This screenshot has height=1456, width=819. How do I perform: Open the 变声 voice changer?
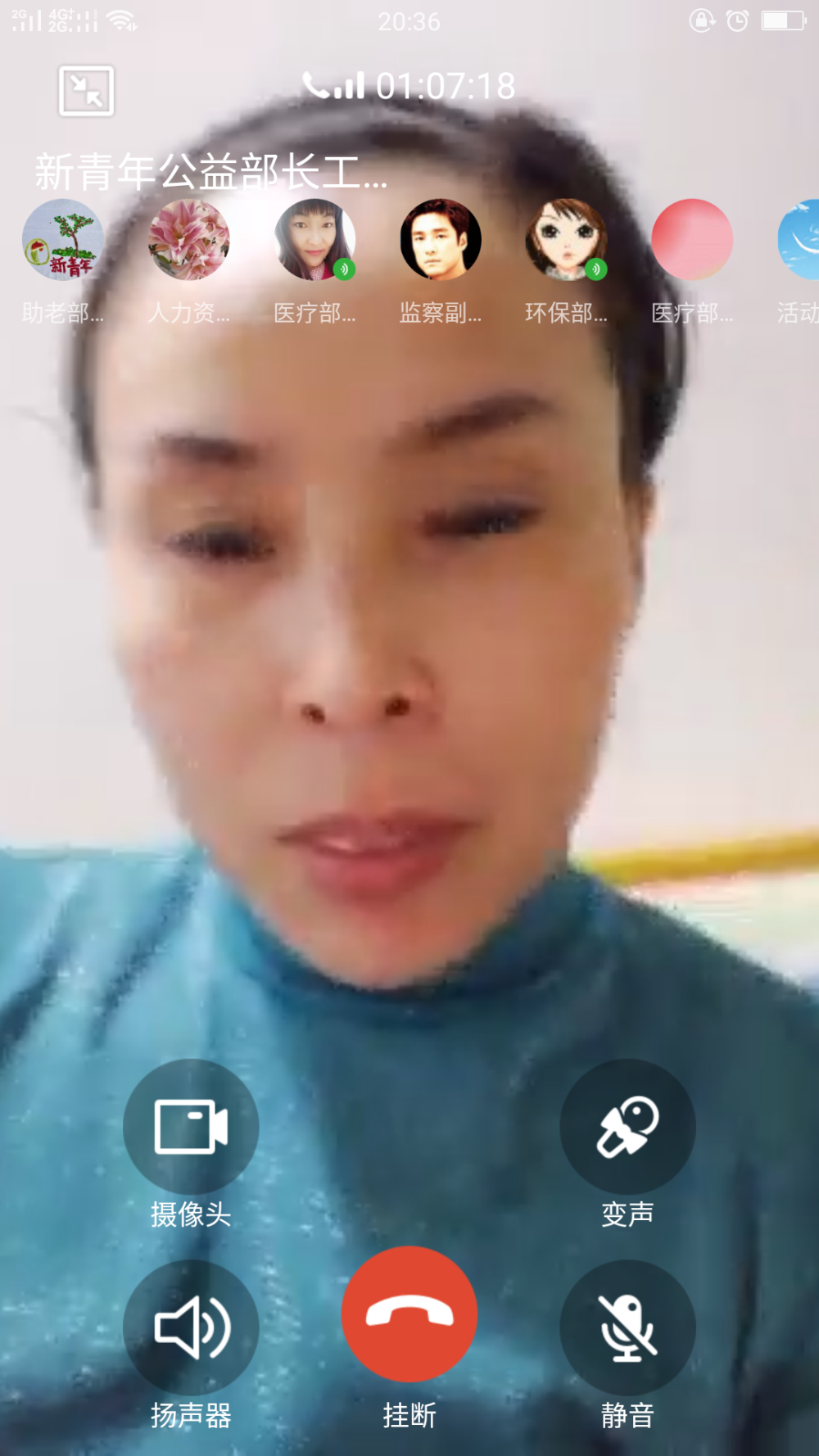(x=627, y=1127)
